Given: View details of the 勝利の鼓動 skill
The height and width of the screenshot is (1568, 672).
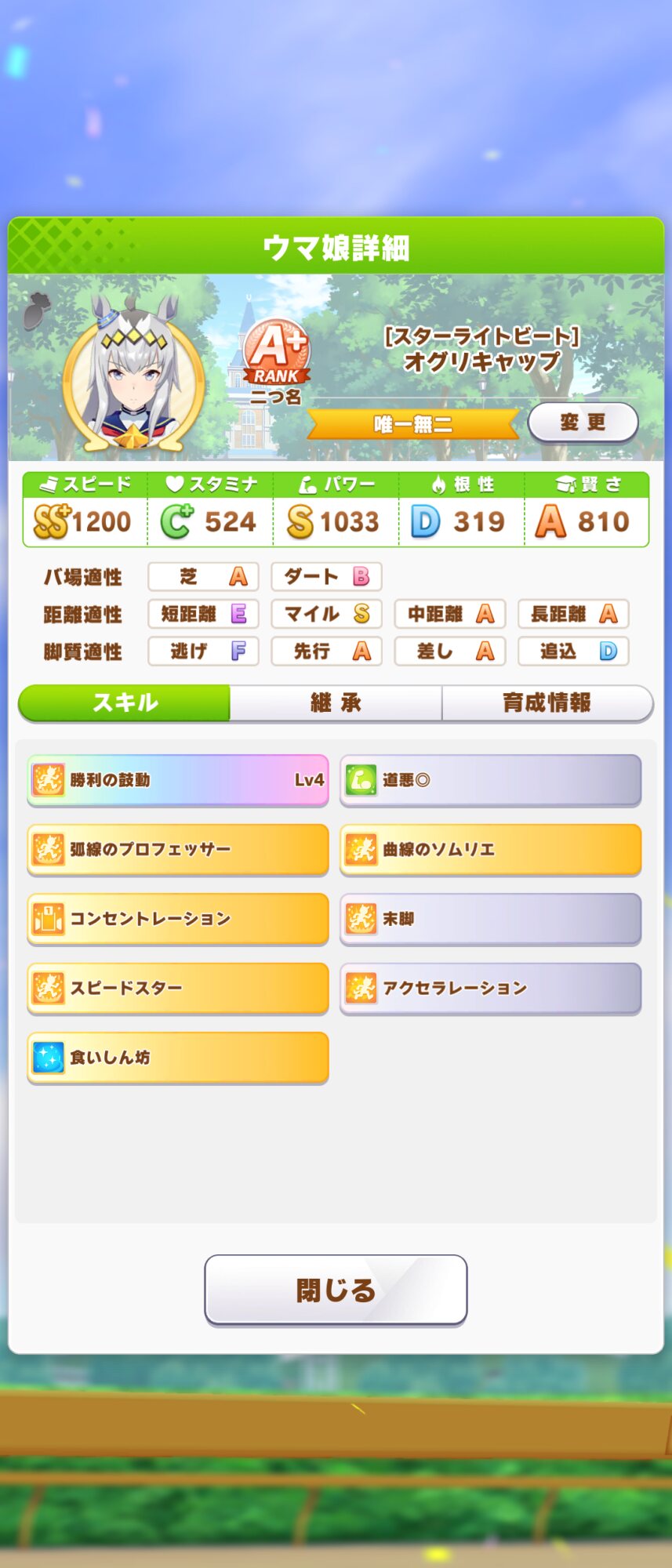Looking at the screenshot, I should coord(178,780).
